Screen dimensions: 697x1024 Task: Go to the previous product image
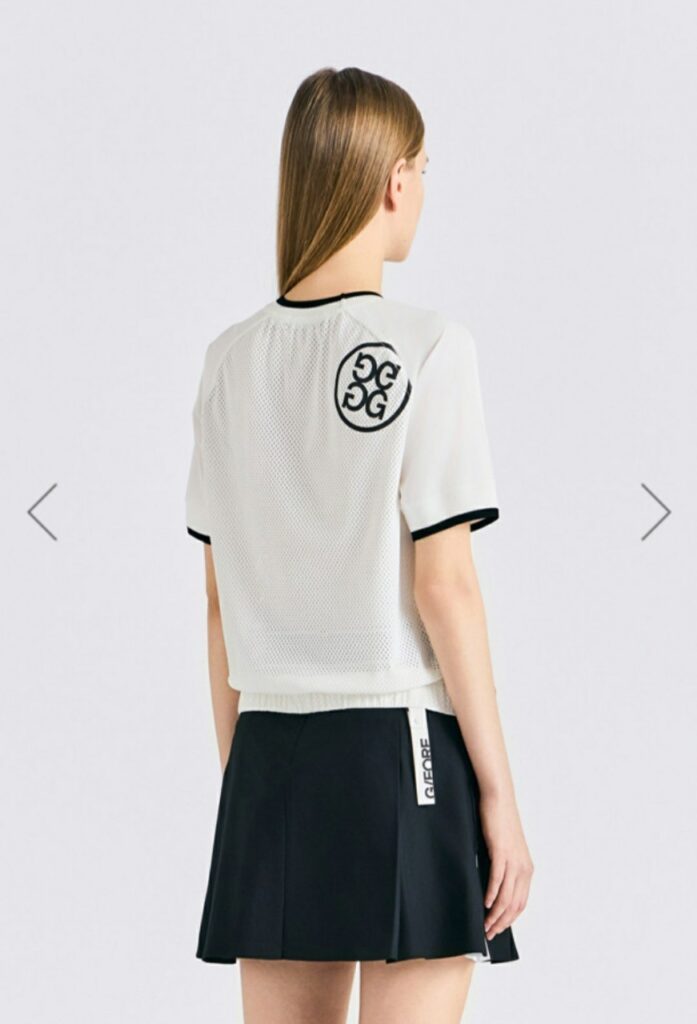[42, 512]
